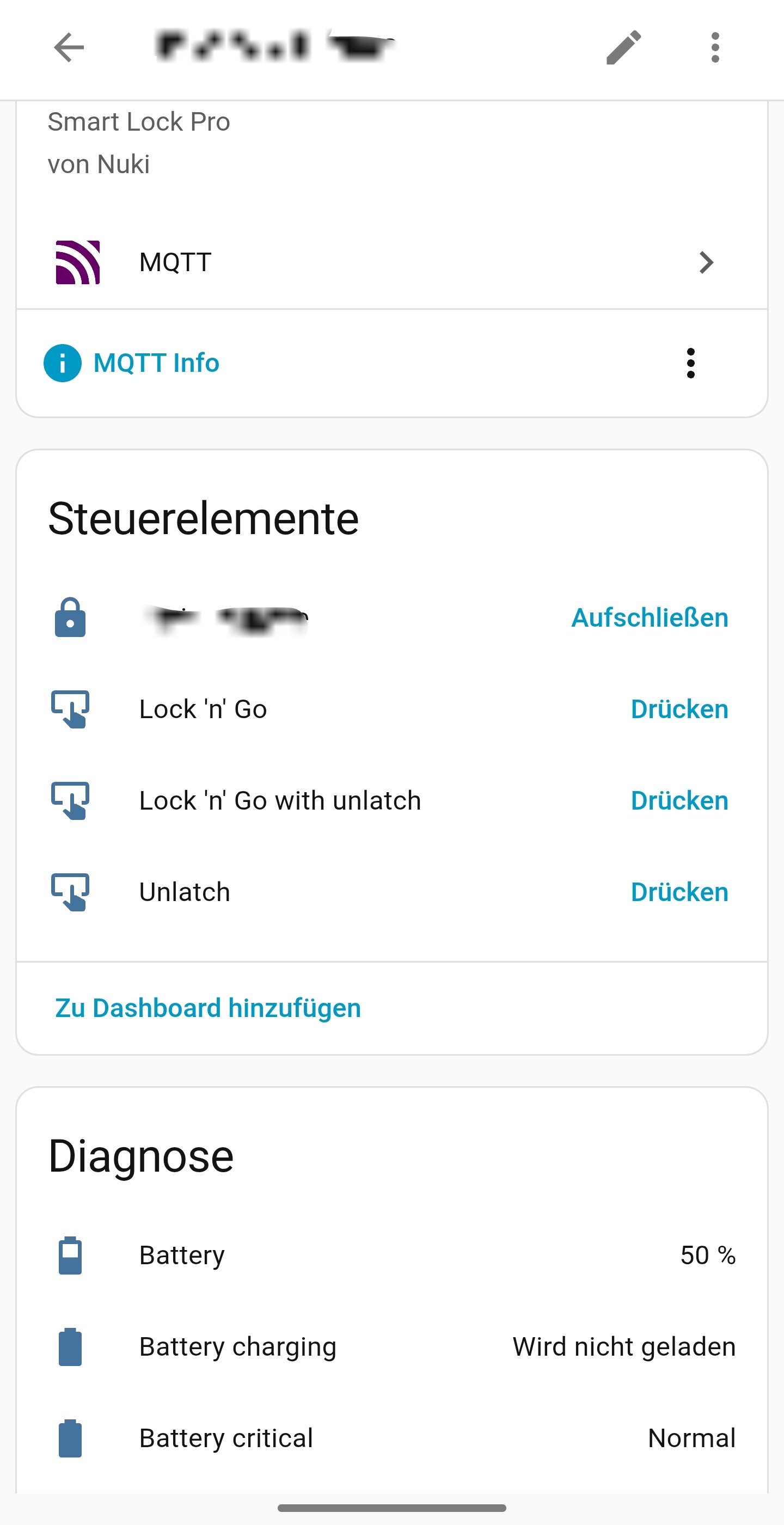
Task: Tap Drücken for Lock 'n' Go
Action: [x=678, y=709]
